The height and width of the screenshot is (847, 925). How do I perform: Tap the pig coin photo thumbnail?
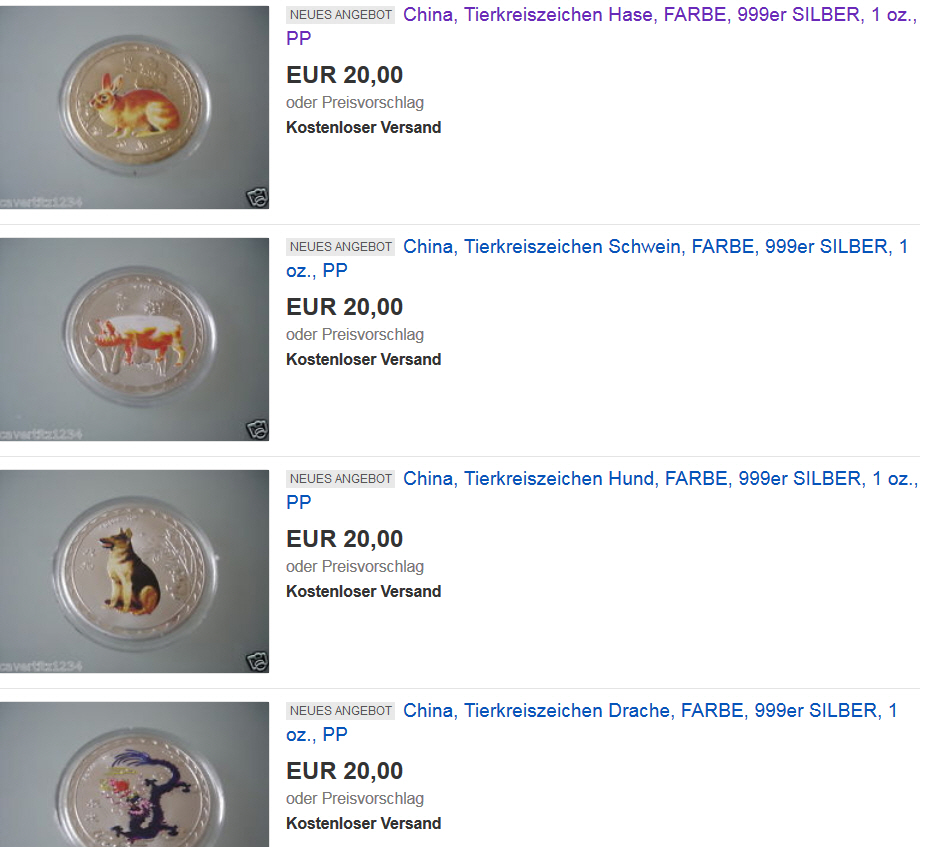point(134,339)
